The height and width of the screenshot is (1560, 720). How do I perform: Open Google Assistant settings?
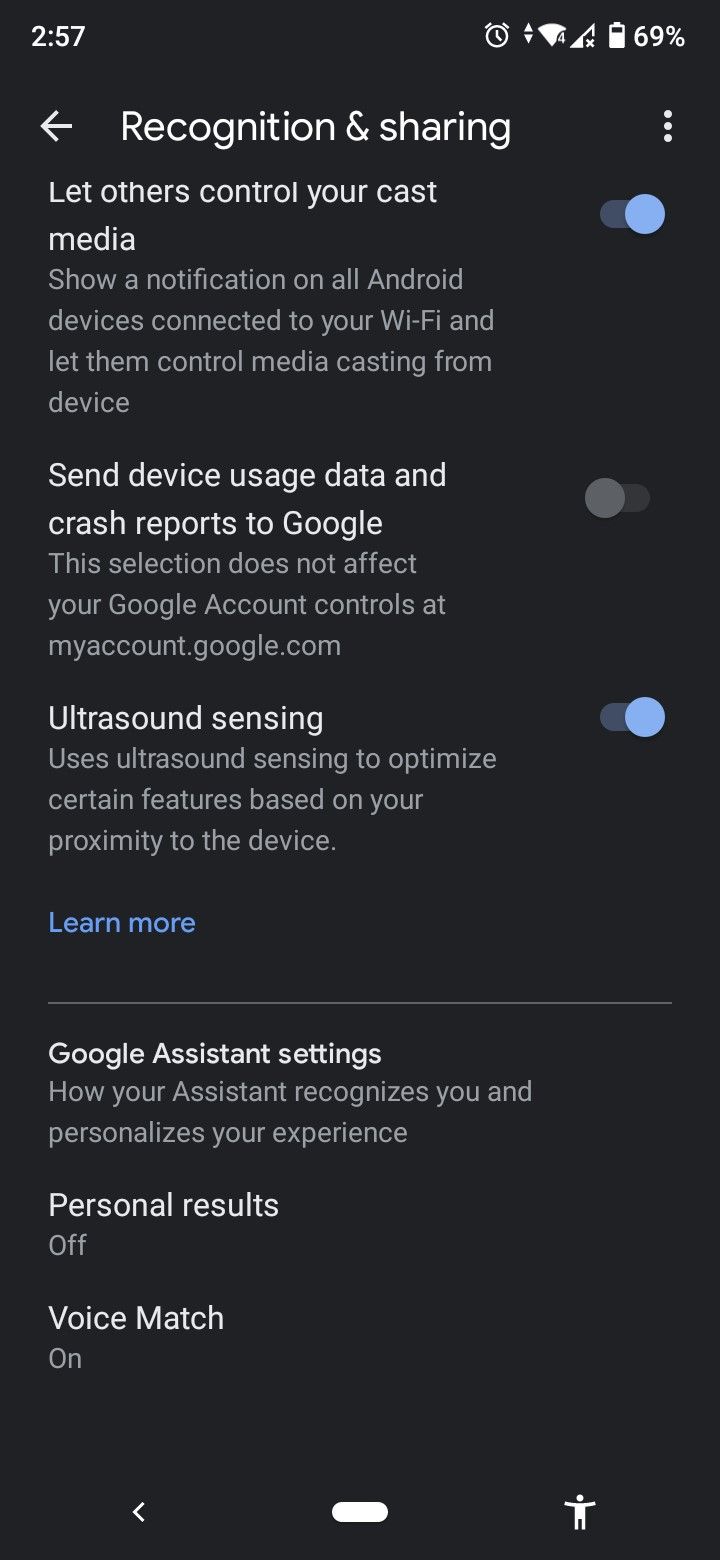coord(214,1053)
